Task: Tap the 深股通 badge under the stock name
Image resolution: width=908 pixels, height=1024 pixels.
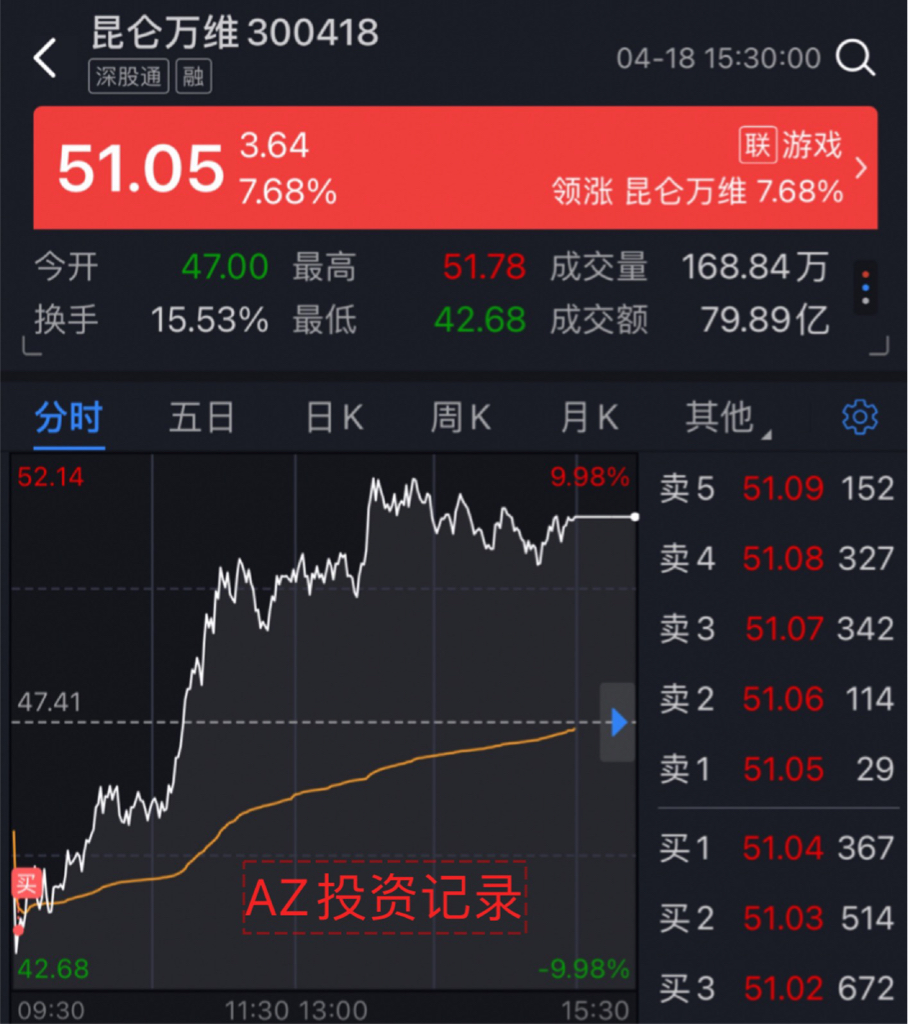Action: pos(126,77)
